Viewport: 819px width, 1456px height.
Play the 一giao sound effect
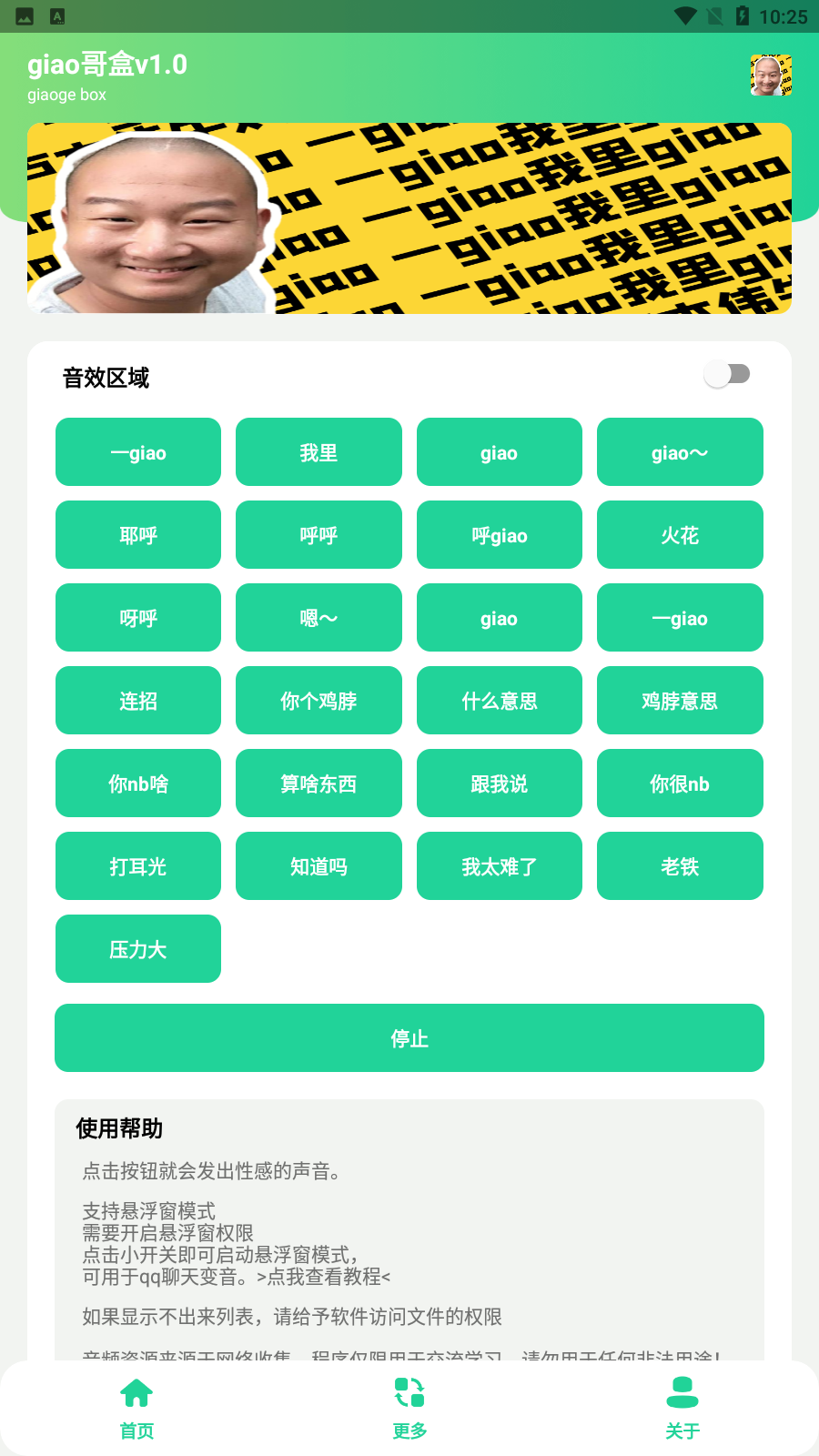click(x=137, y=452)
